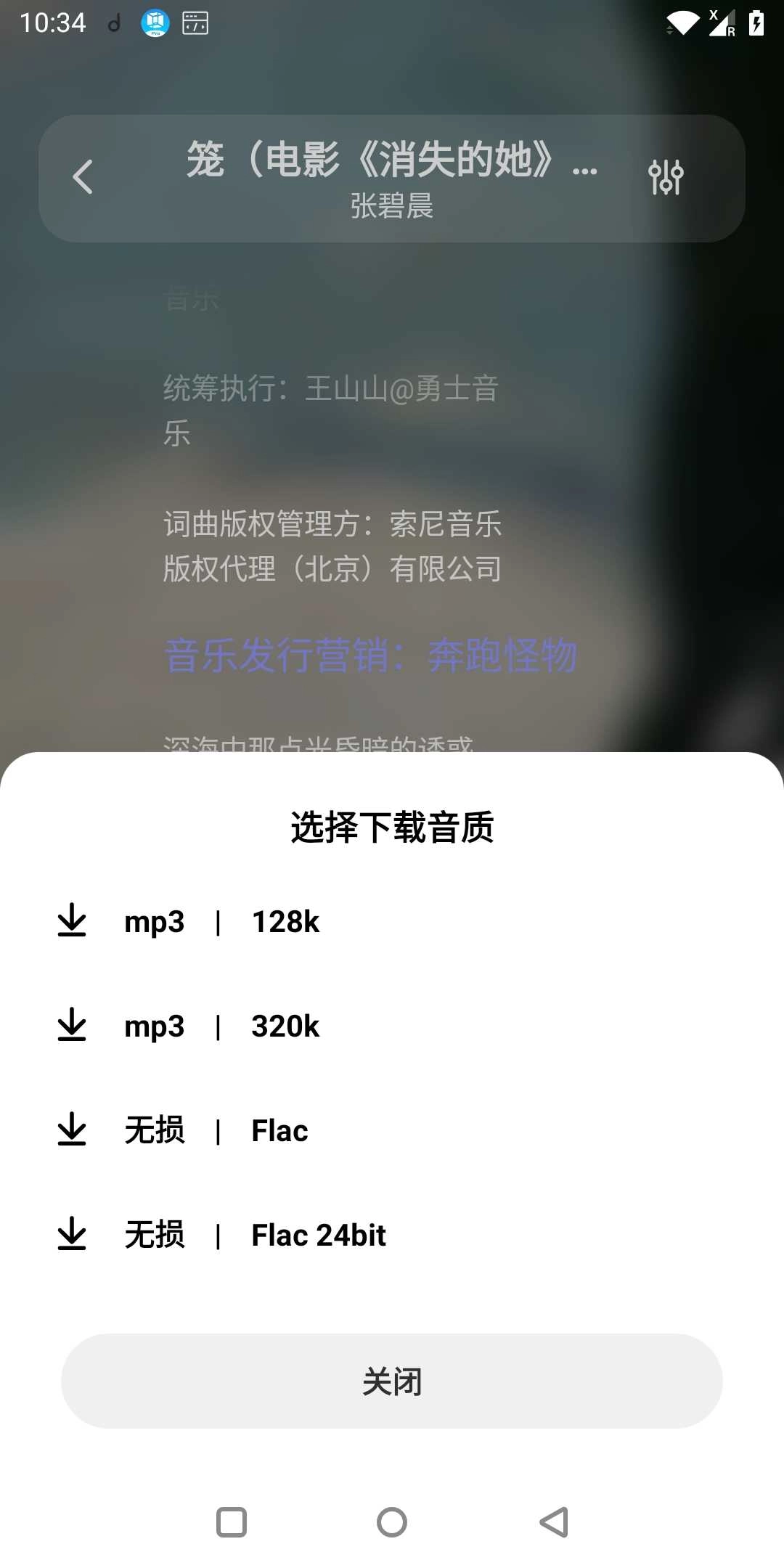This screenshot has height=1568, width=784.
Task: Click the download icon next to 无损 Flac
Action: pos(71,1130)
